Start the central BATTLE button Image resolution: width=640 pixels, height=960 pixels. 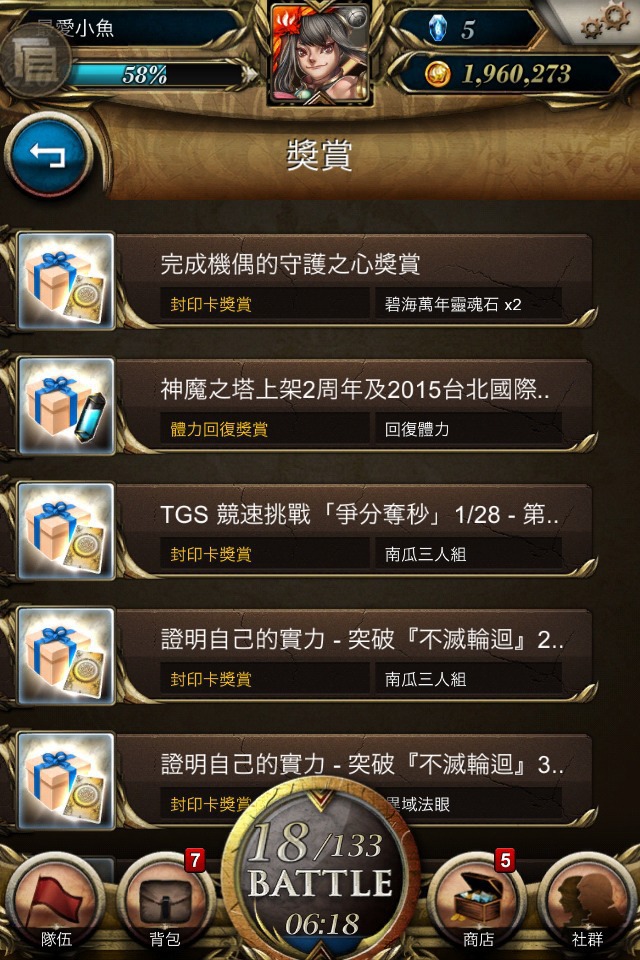[320, 880]
